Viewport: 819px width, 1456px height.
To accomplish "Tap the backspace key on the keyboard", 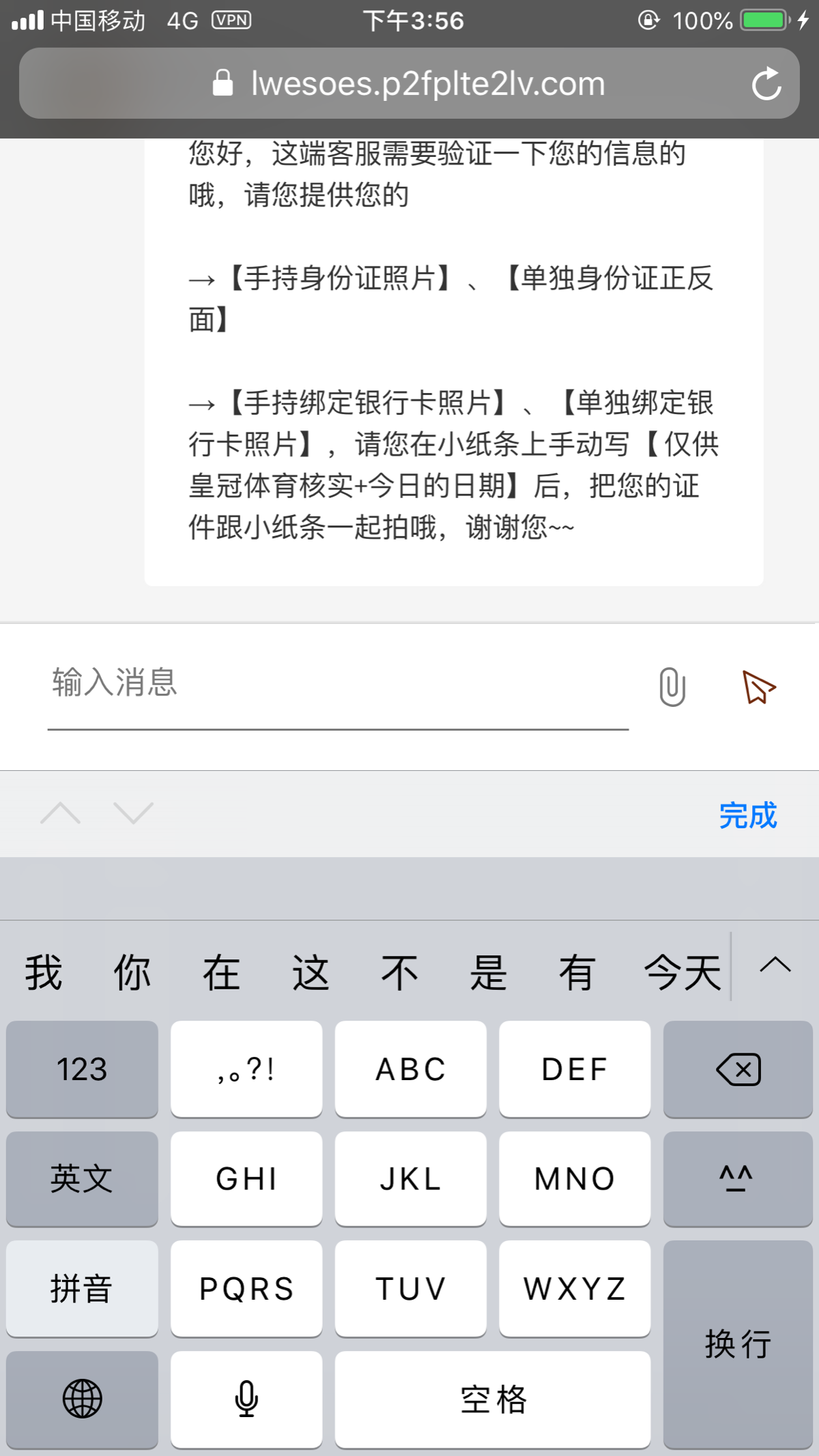I will click(x=738, y=1069).
